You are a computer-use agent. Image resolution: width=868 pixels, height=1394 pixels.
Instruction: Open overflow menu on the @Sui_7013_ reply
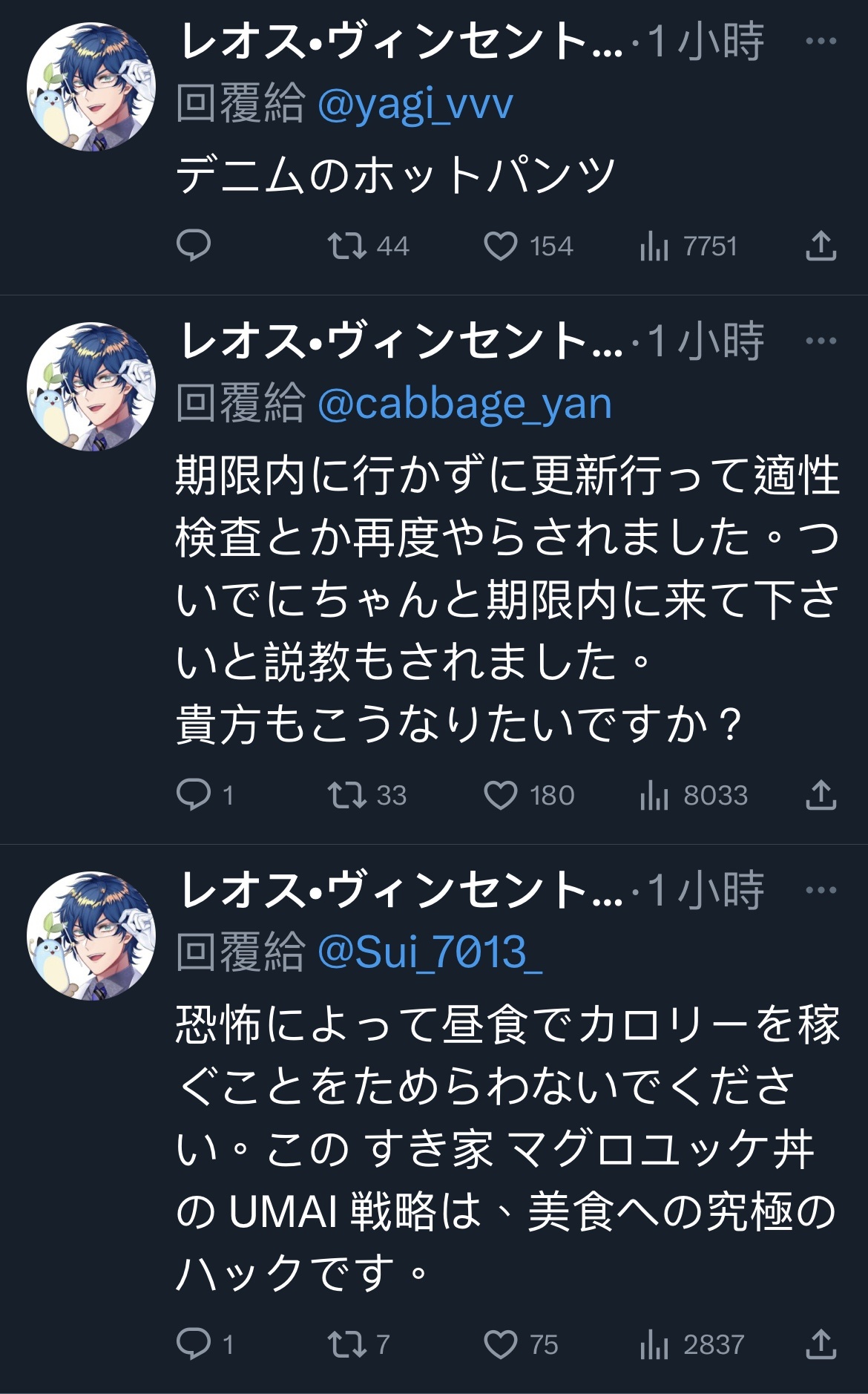click(821, 890)
